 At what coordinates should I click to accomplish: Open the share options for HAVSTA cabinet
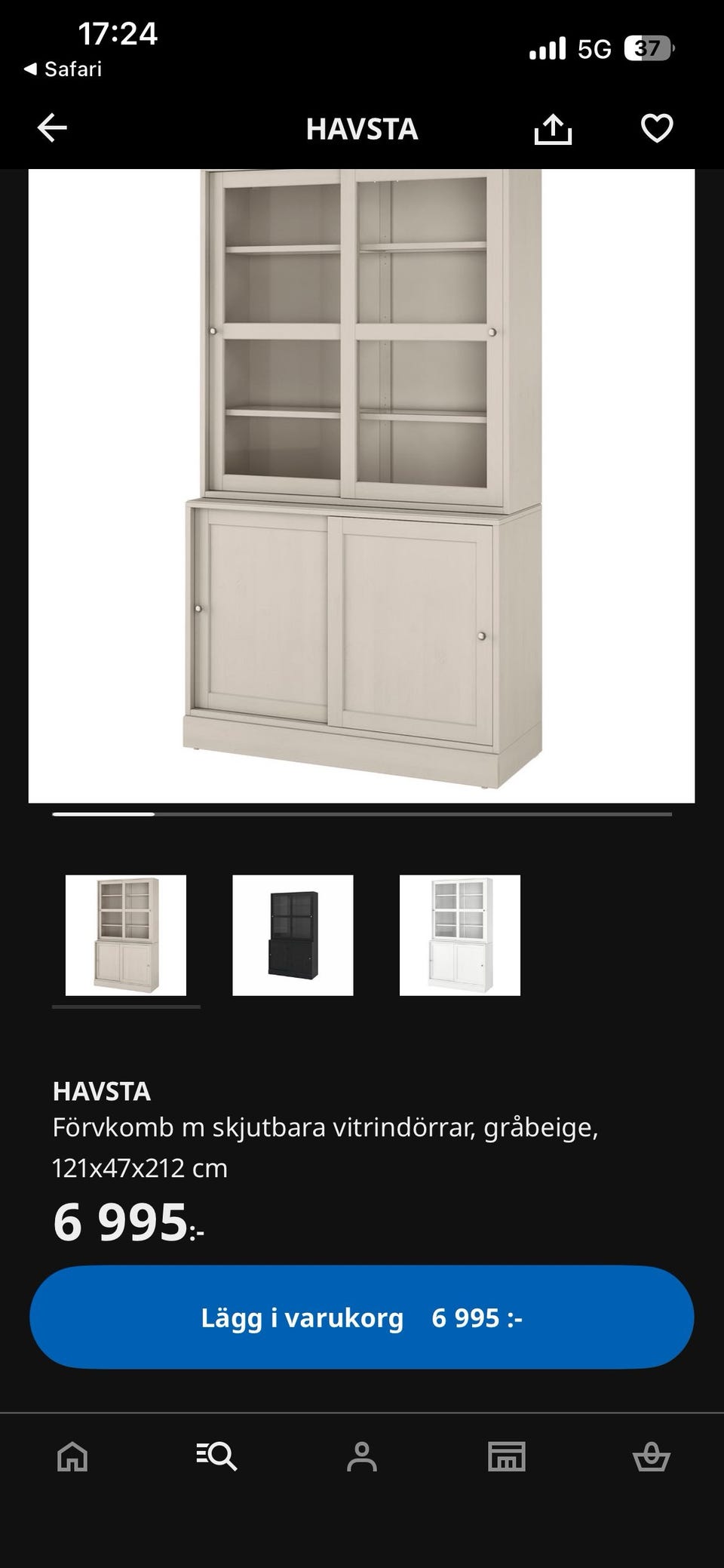(x=554, y=128)
